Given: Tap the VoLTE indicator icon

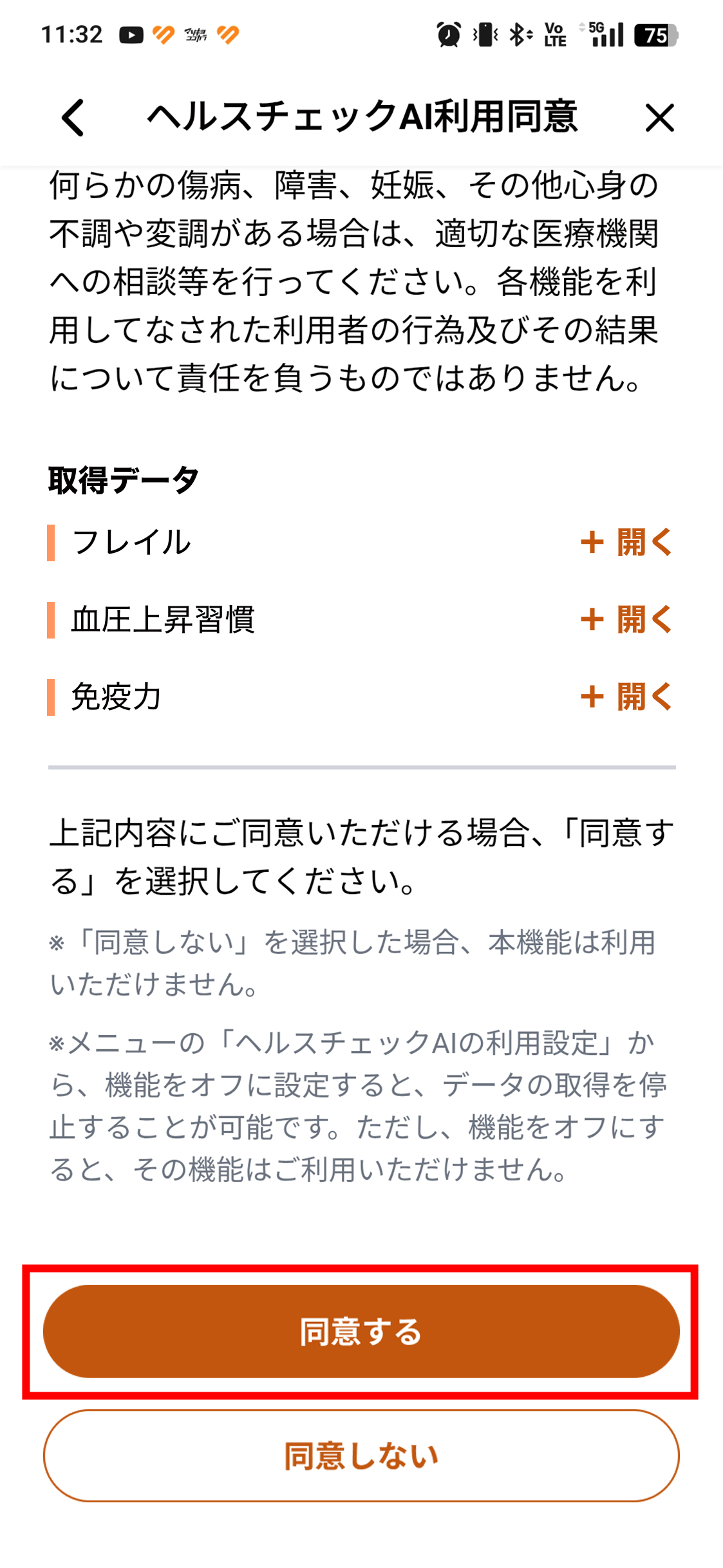Looking at the screenshot, I should click(x=556, y=35).
